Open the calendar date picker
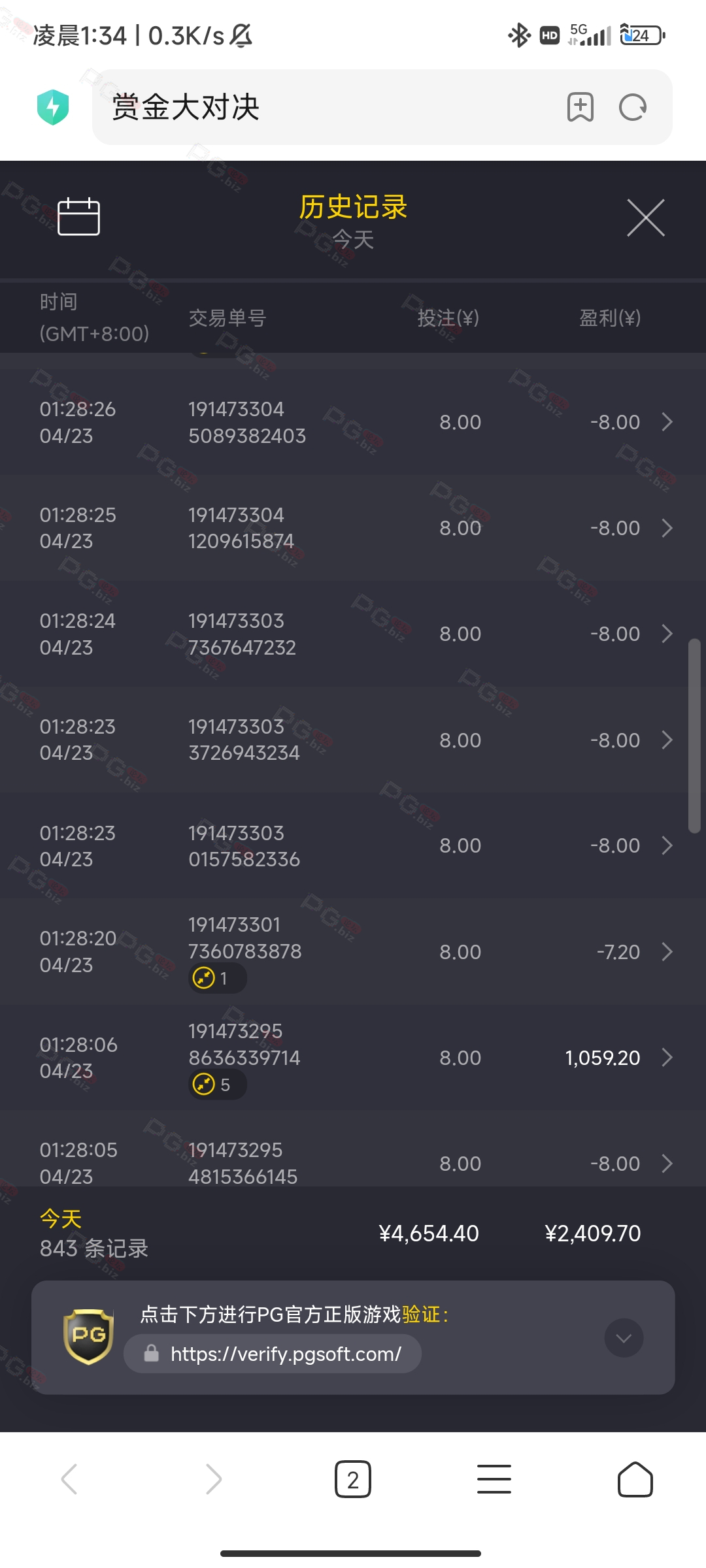The width and height of the screenshot is (706, 1568). (78, 216)
